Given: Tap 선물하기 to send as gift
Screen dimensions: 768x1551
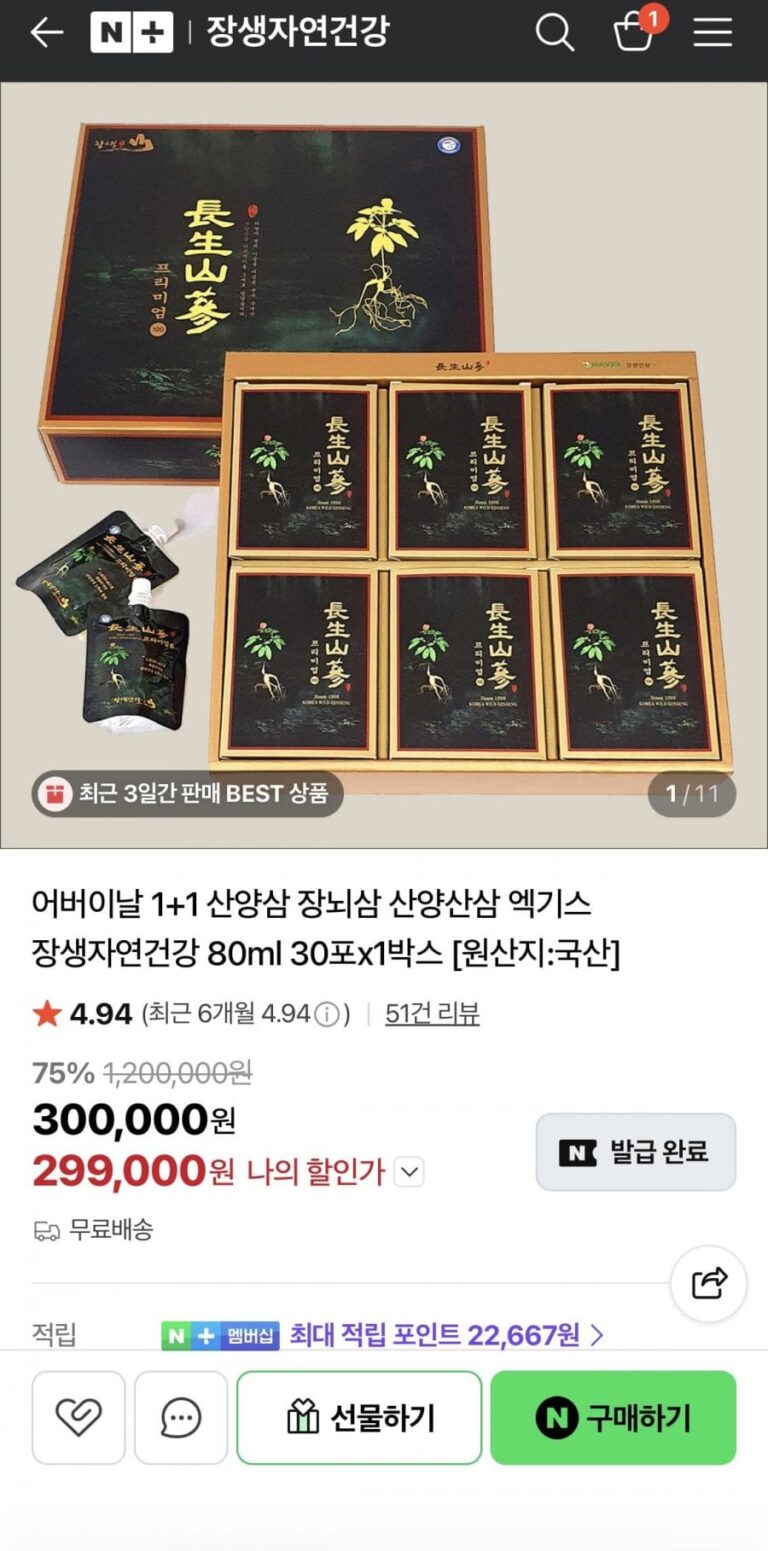Looking at the screenshot, I should click(359, 1417).
